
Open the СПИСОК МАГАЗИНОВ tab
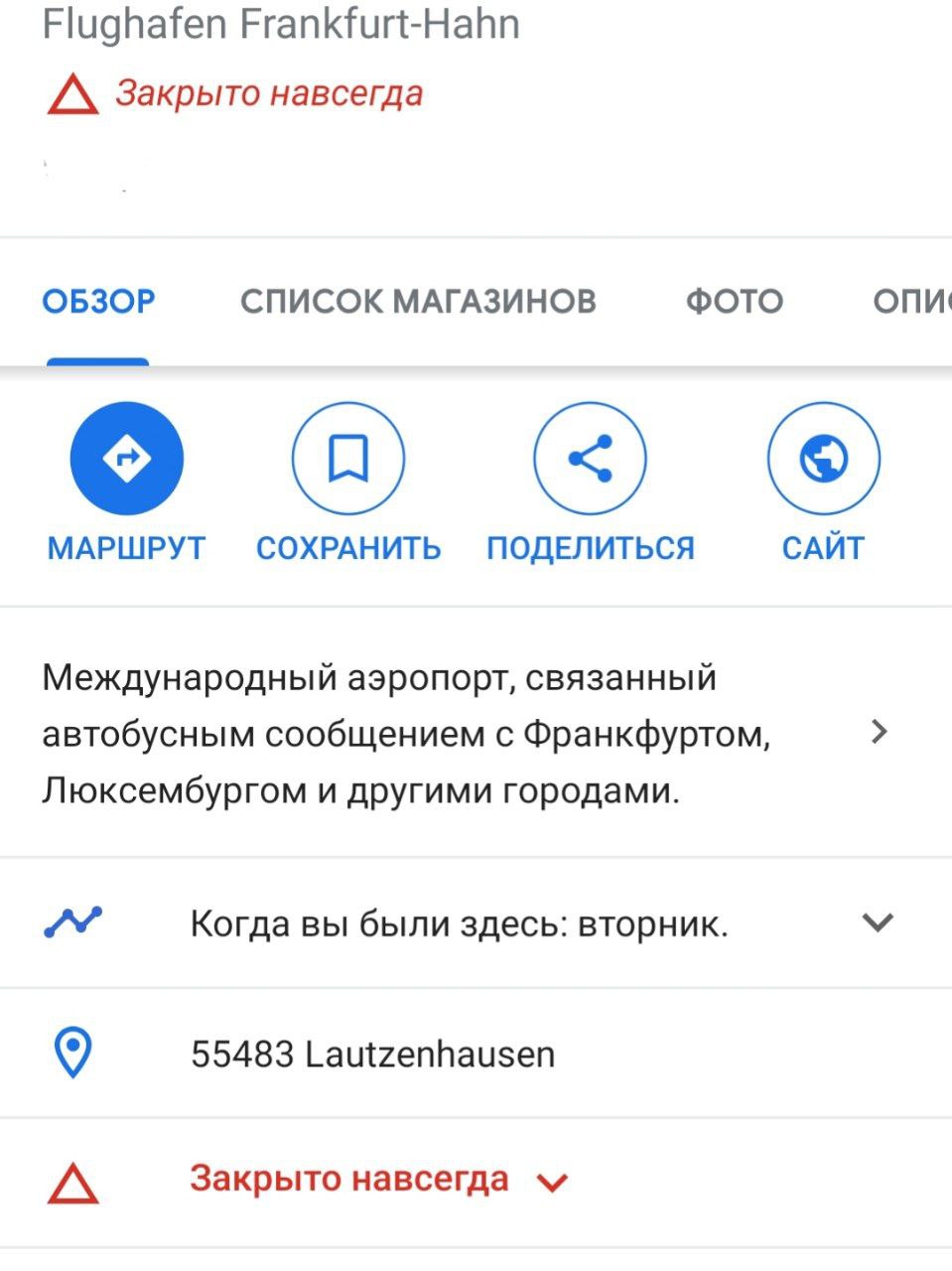tap(418, 301)
